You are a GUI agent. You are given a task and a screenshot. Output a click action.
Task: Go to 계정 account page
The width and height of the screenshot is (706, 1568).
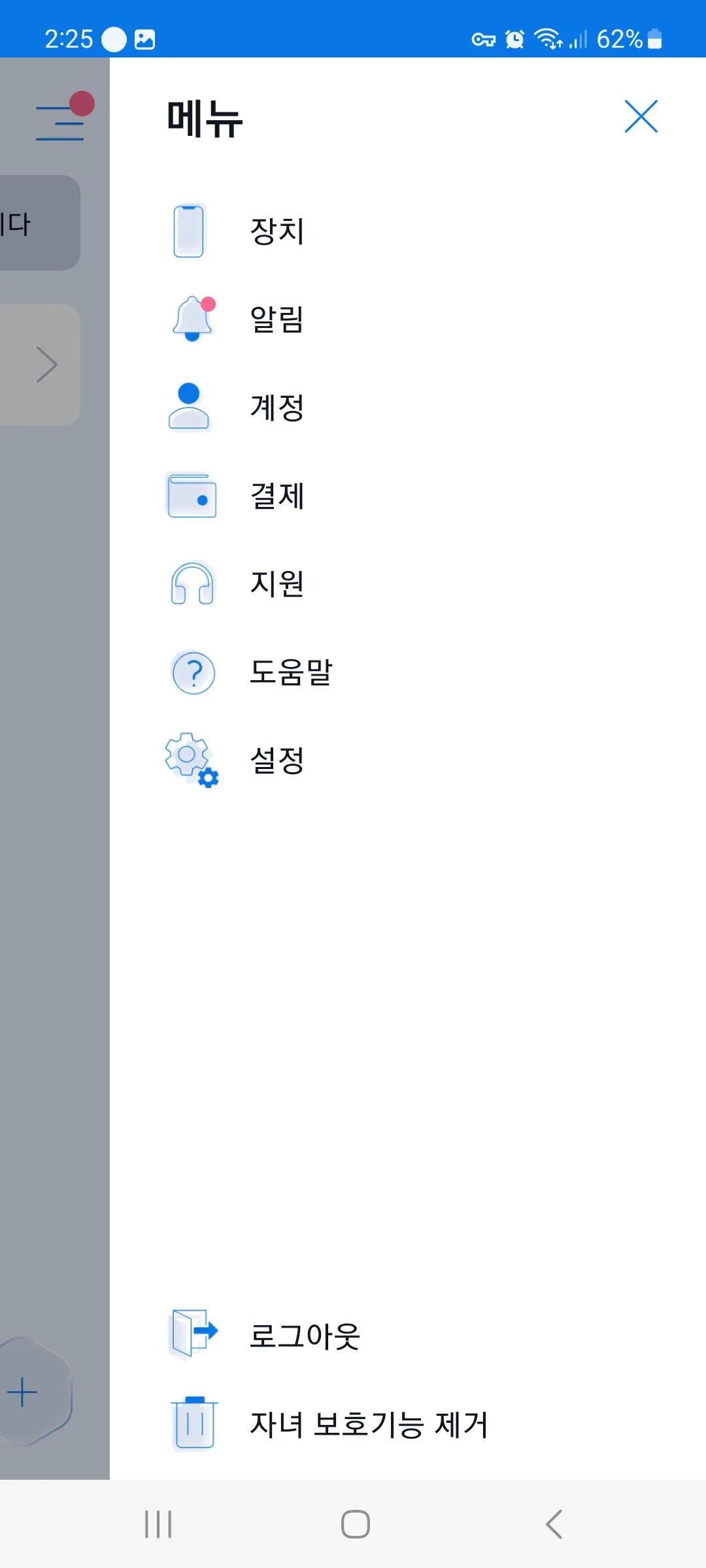tap(277, 407)
